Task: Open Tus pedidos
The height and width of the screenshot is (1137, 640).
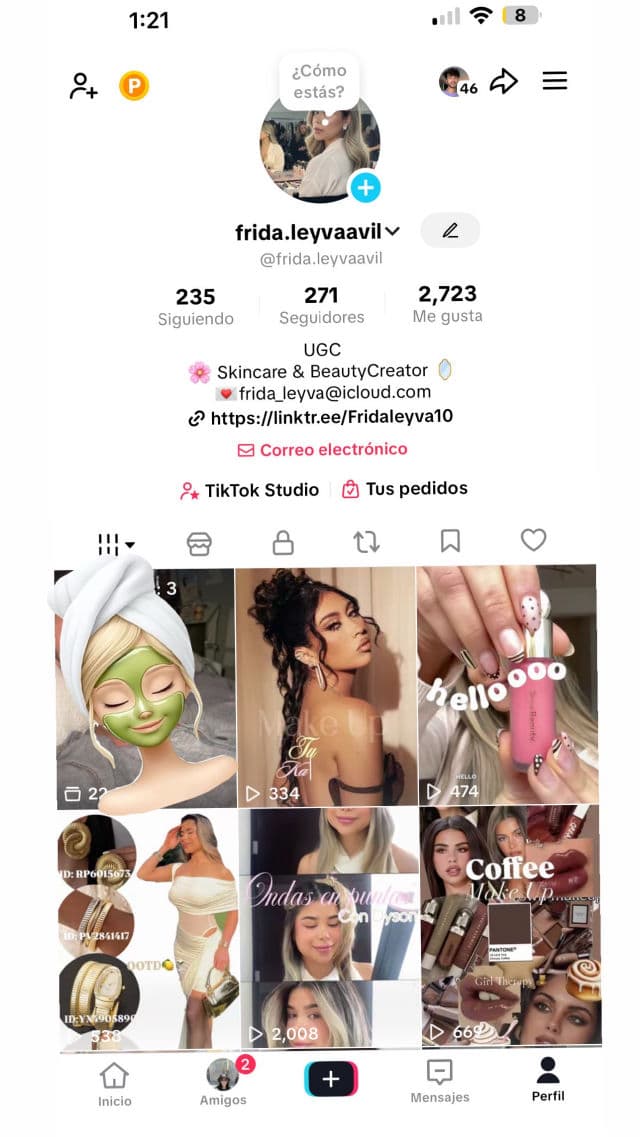Action: pyautogui.click(x=405, y=489)
